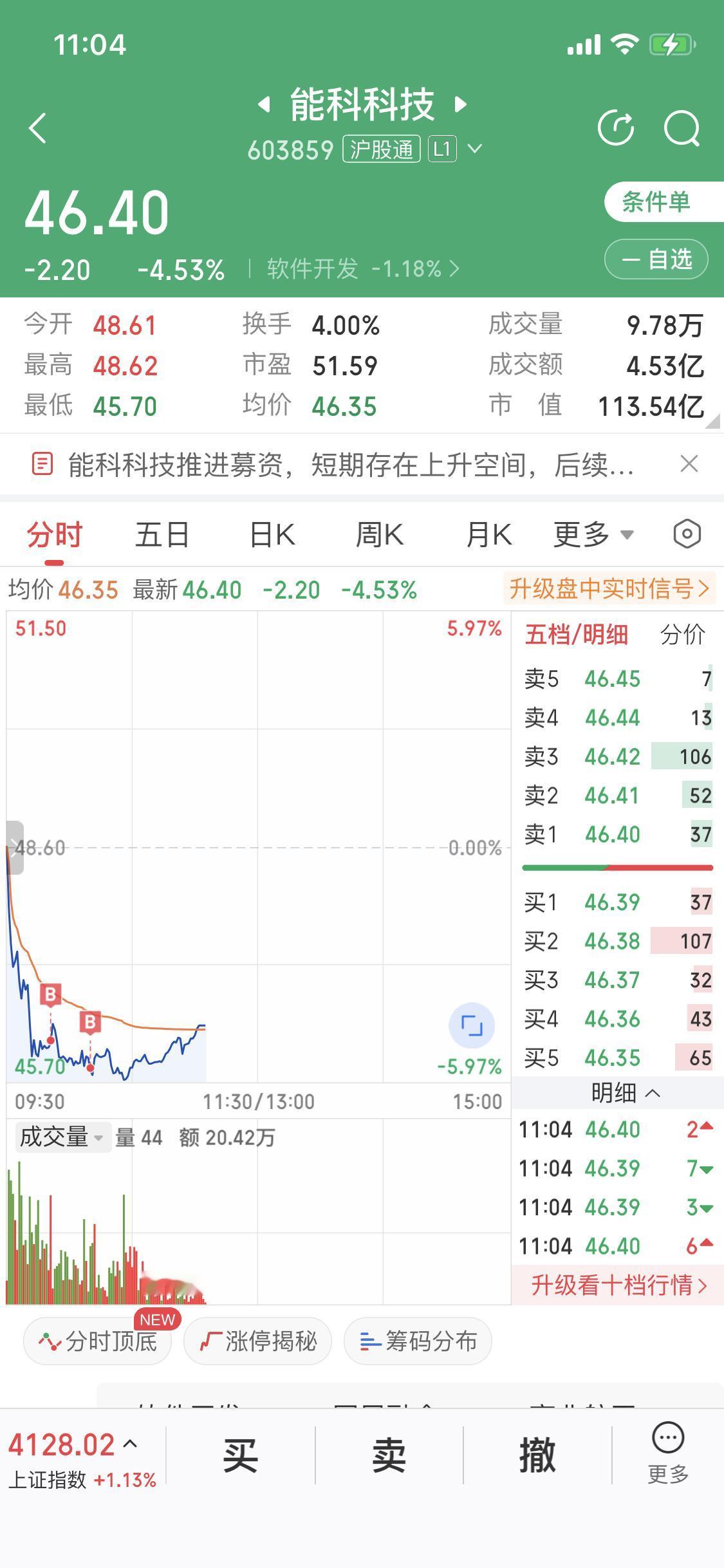Open search with the magnifier icon
The image size is (724, 1568).
pyautogui.click(x=683, y=126)
